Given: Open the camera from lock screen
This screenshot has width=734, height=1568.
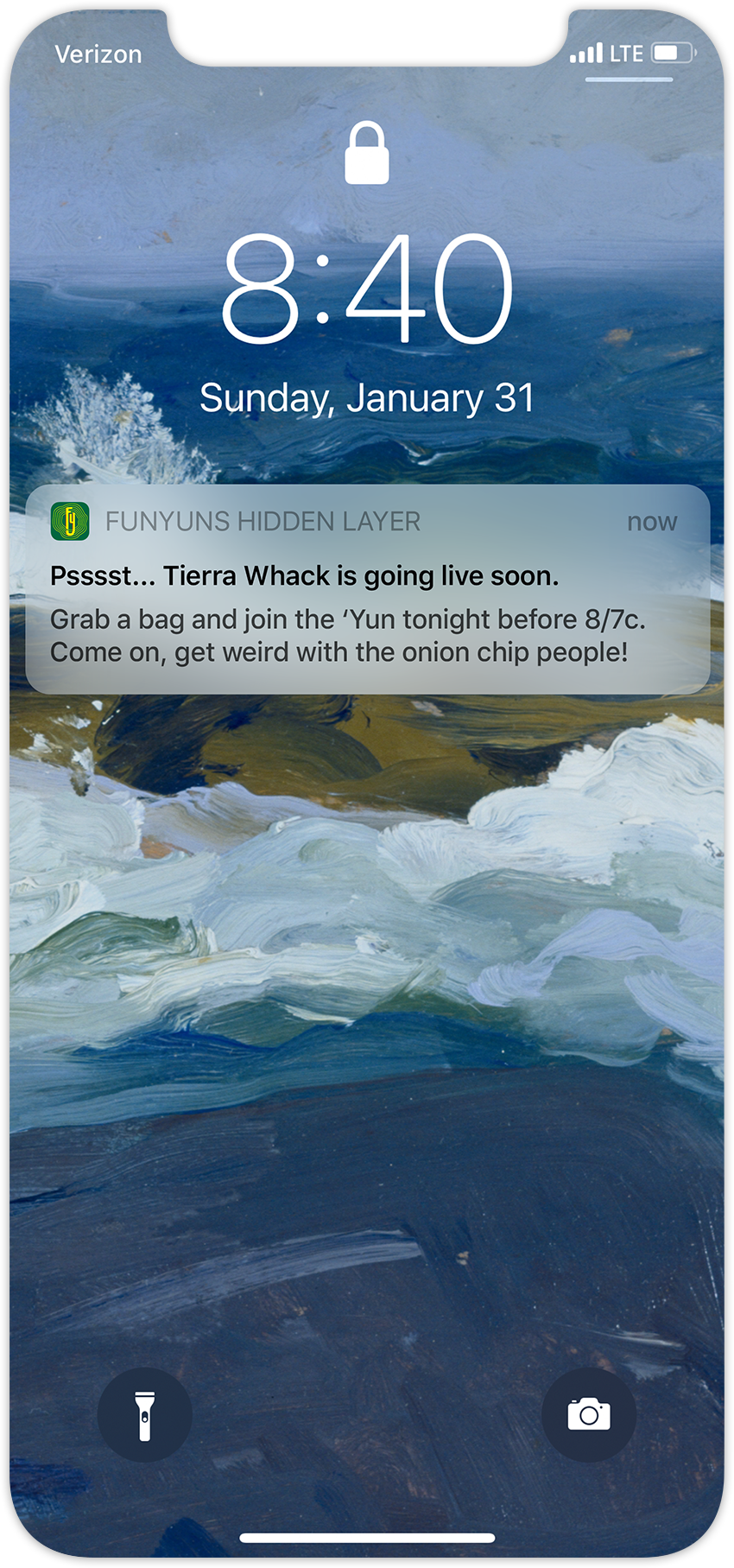Looking at the screenshot, I should 589,1415.
